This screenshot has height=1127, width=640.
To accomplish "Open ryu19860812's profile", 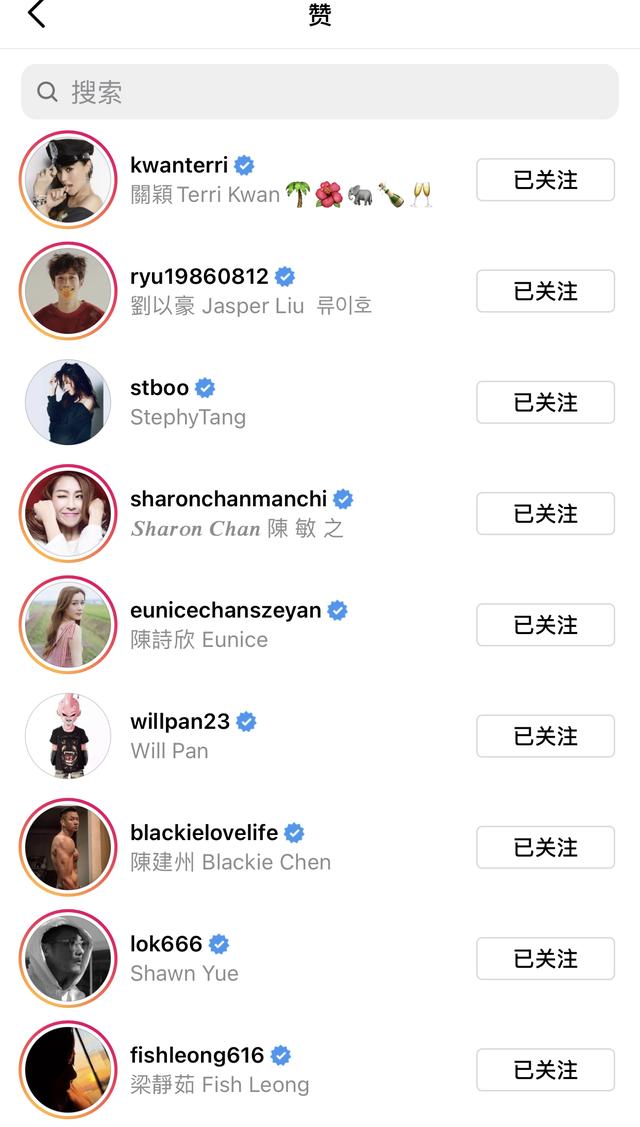I will pos(199,276).
